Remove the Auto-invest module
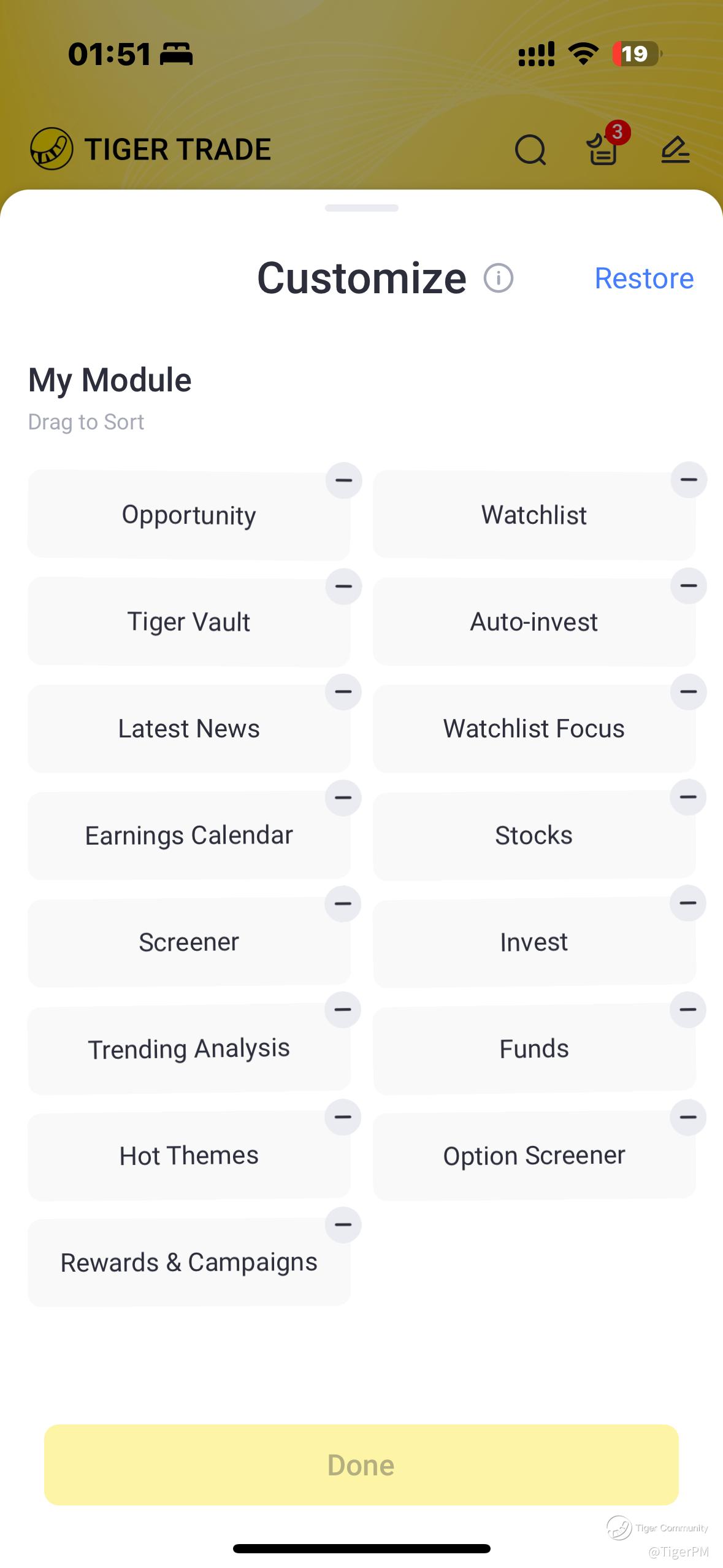 (689, 586)
